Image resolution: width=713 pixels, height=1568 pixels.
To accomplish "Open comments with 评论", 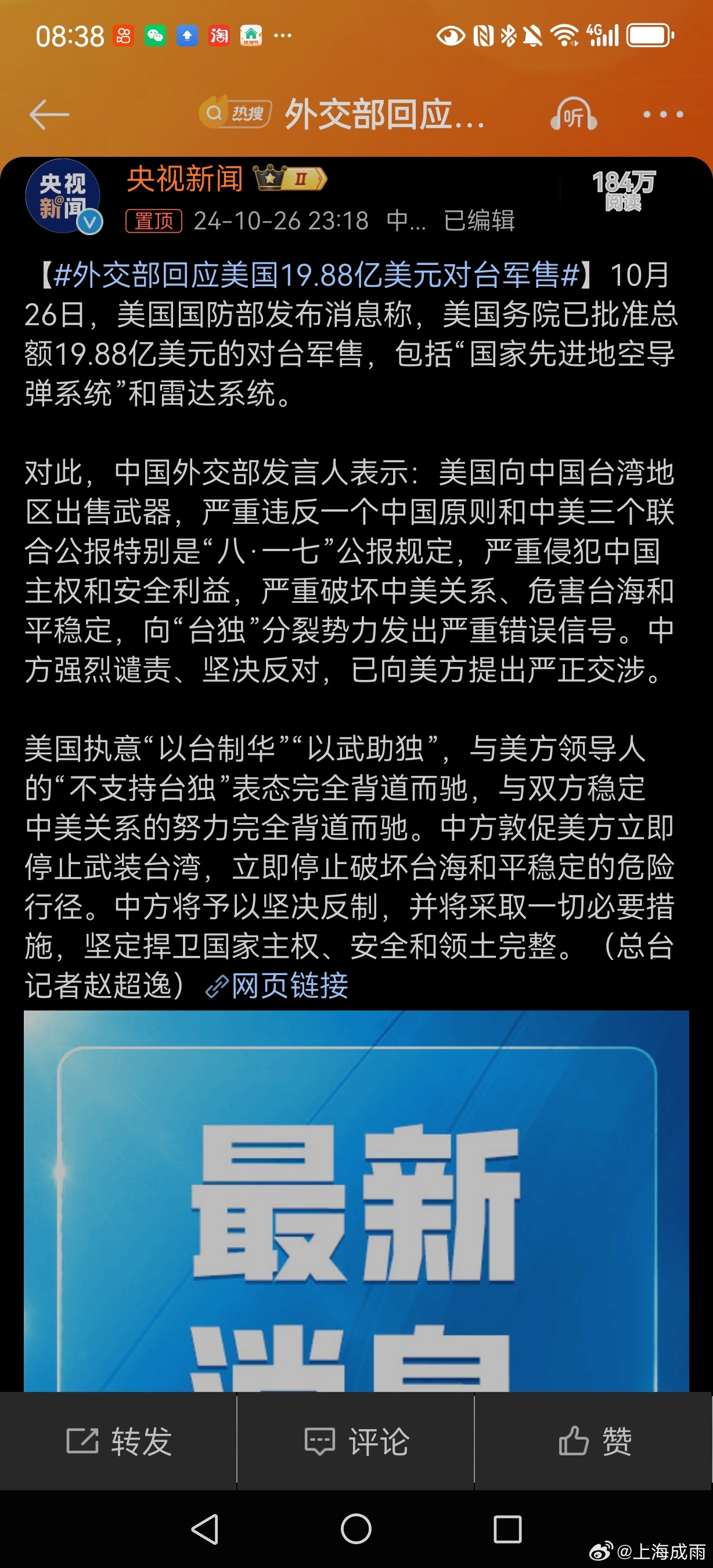I will click(x=356, y=1441).
